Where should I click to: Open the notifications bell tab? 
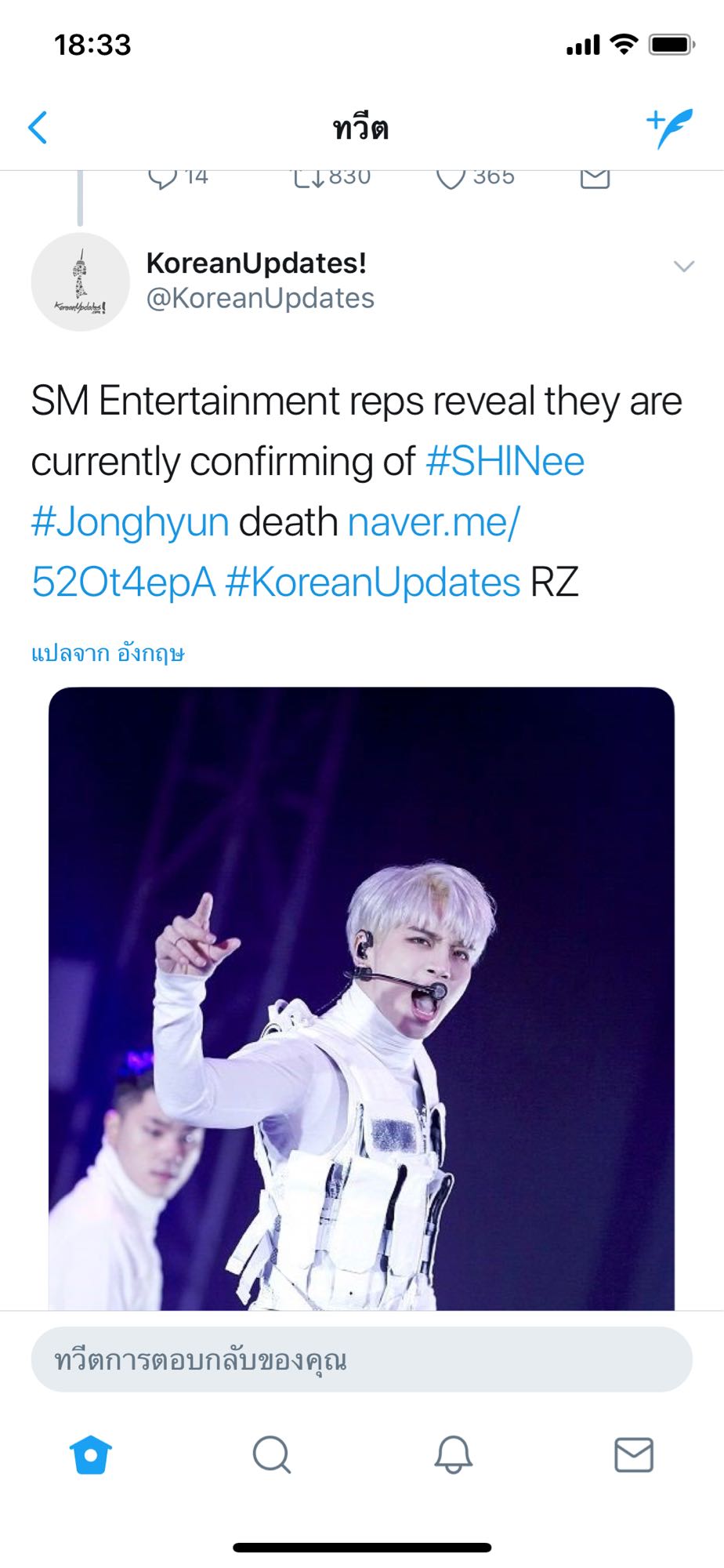point(453,1455)
